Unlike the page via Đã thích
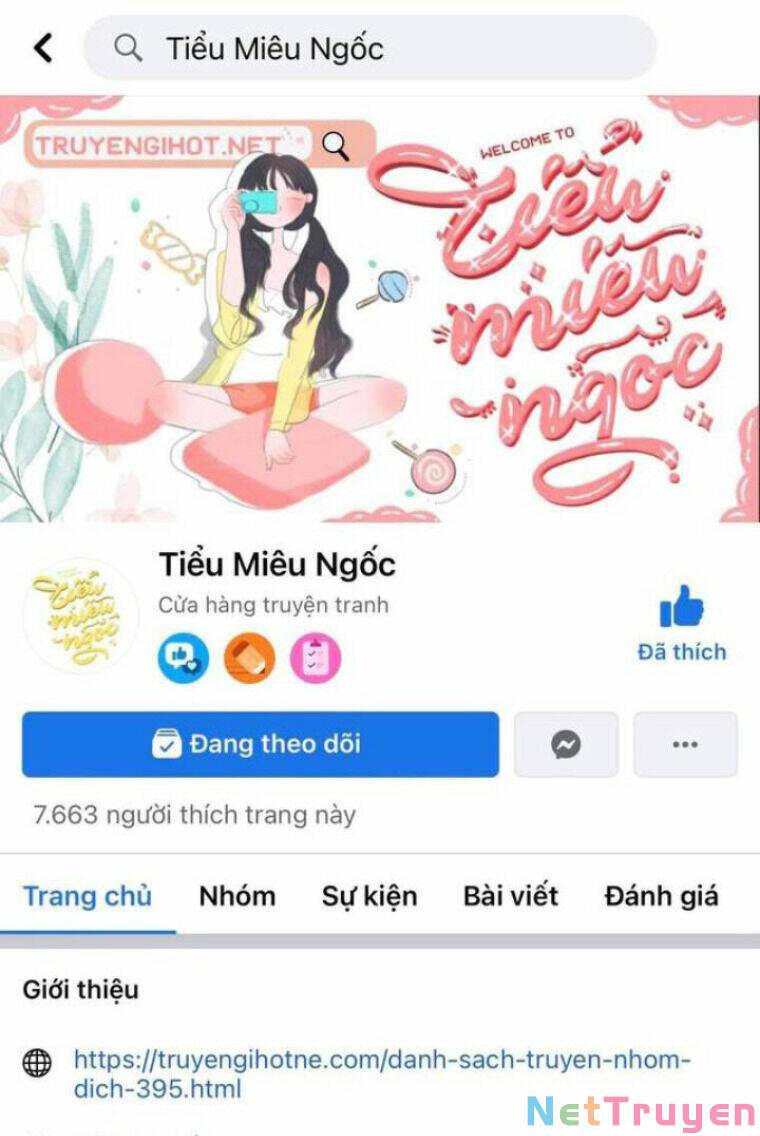 (681, 624)
